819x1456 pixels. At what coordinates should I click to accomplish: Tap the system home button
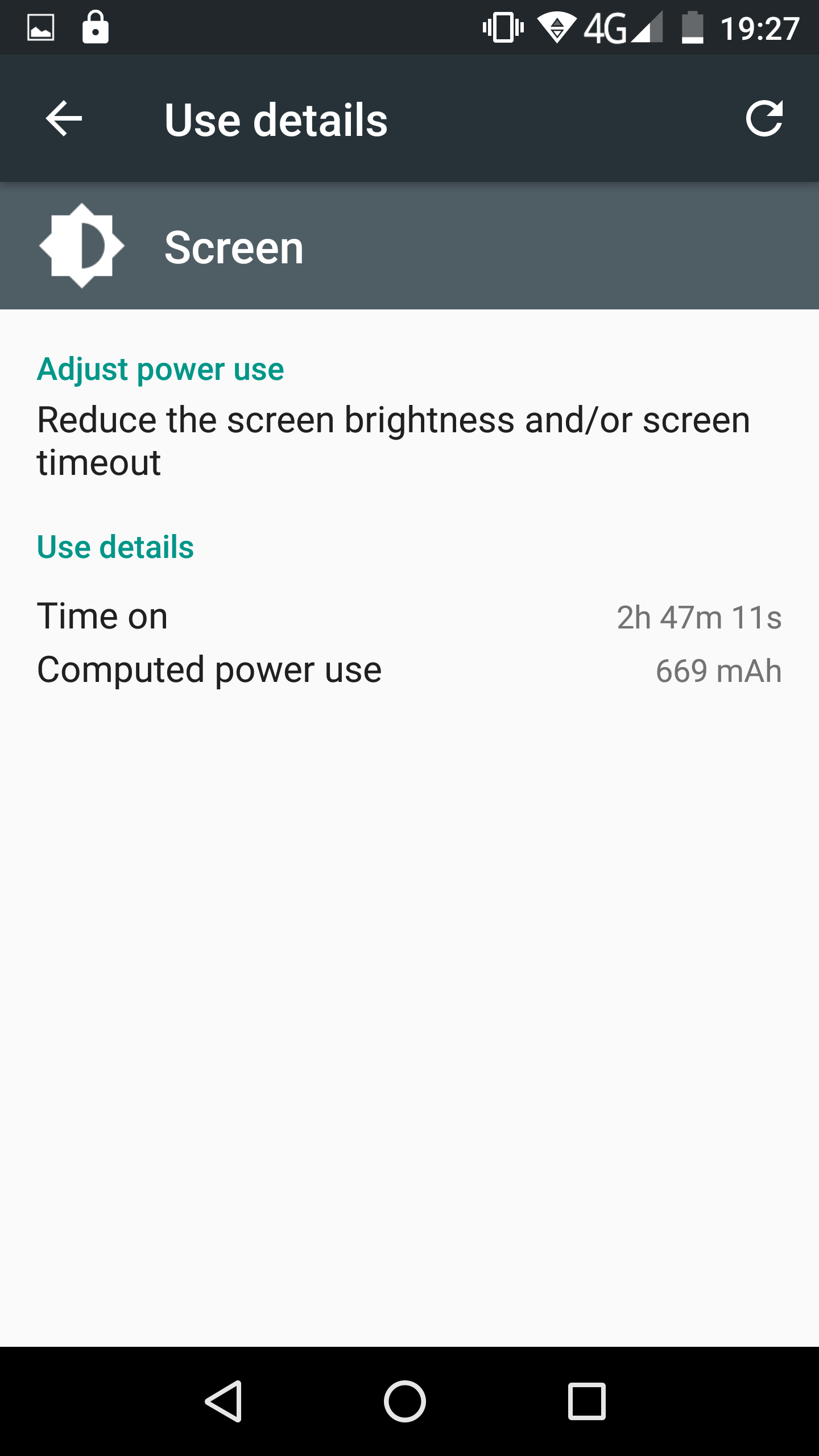coord(405,1401)
